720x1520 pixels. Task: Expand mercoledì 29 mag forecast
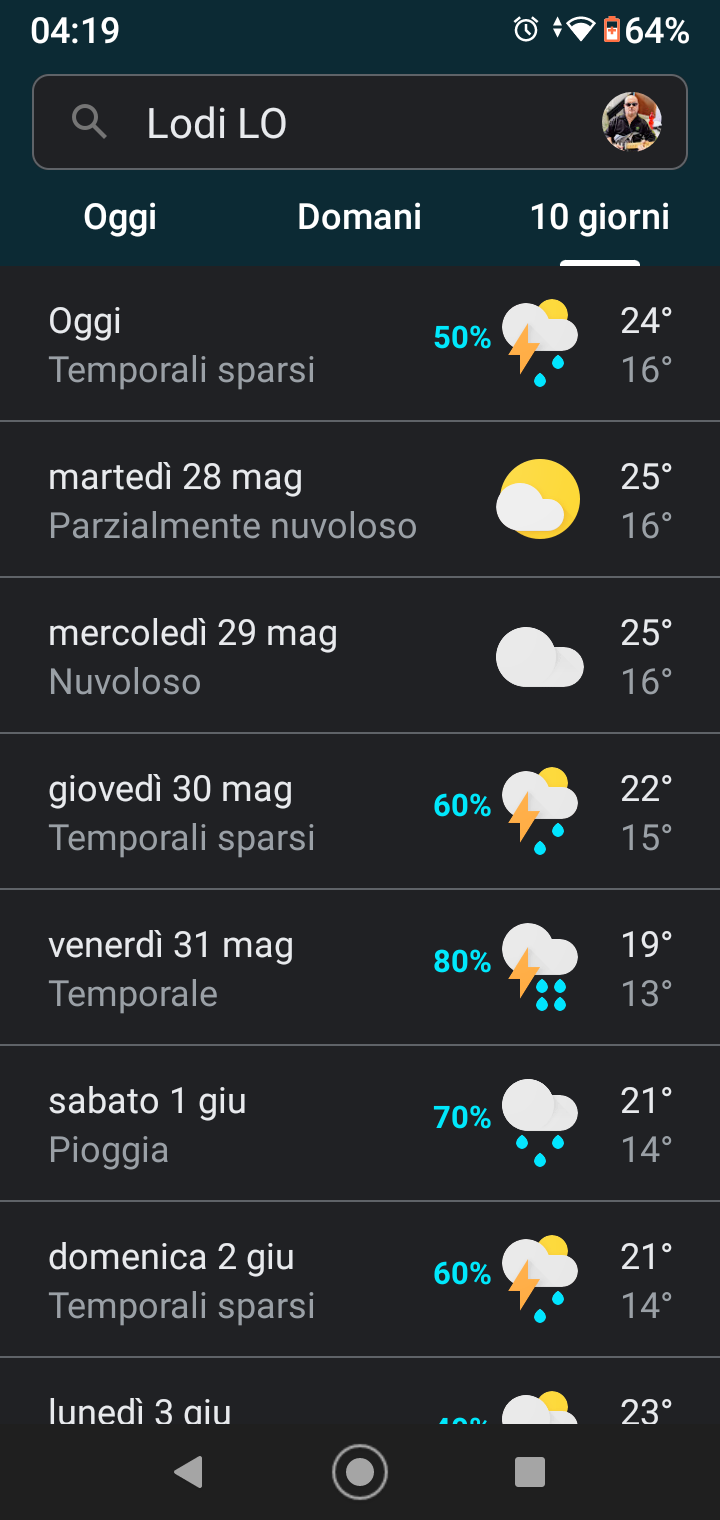click(x=360, y=656)
